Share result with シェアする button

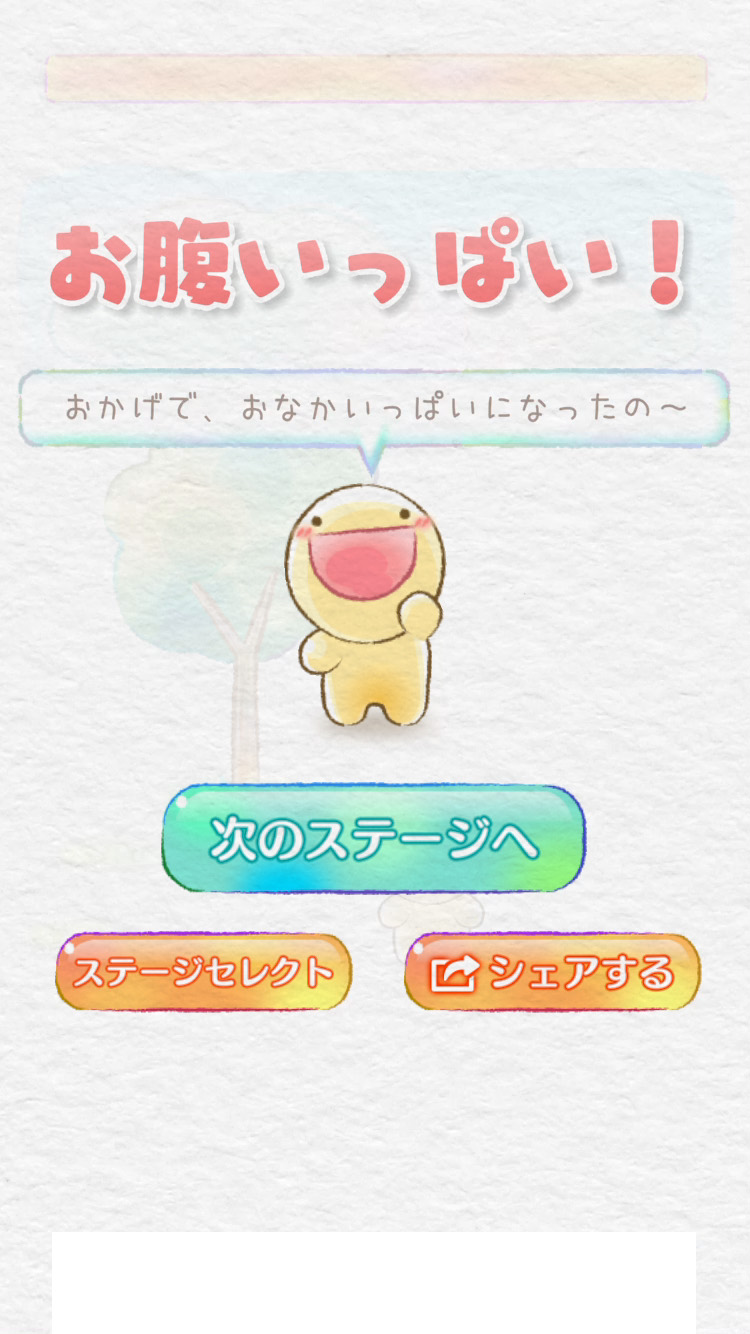click(x=552, y=972)
